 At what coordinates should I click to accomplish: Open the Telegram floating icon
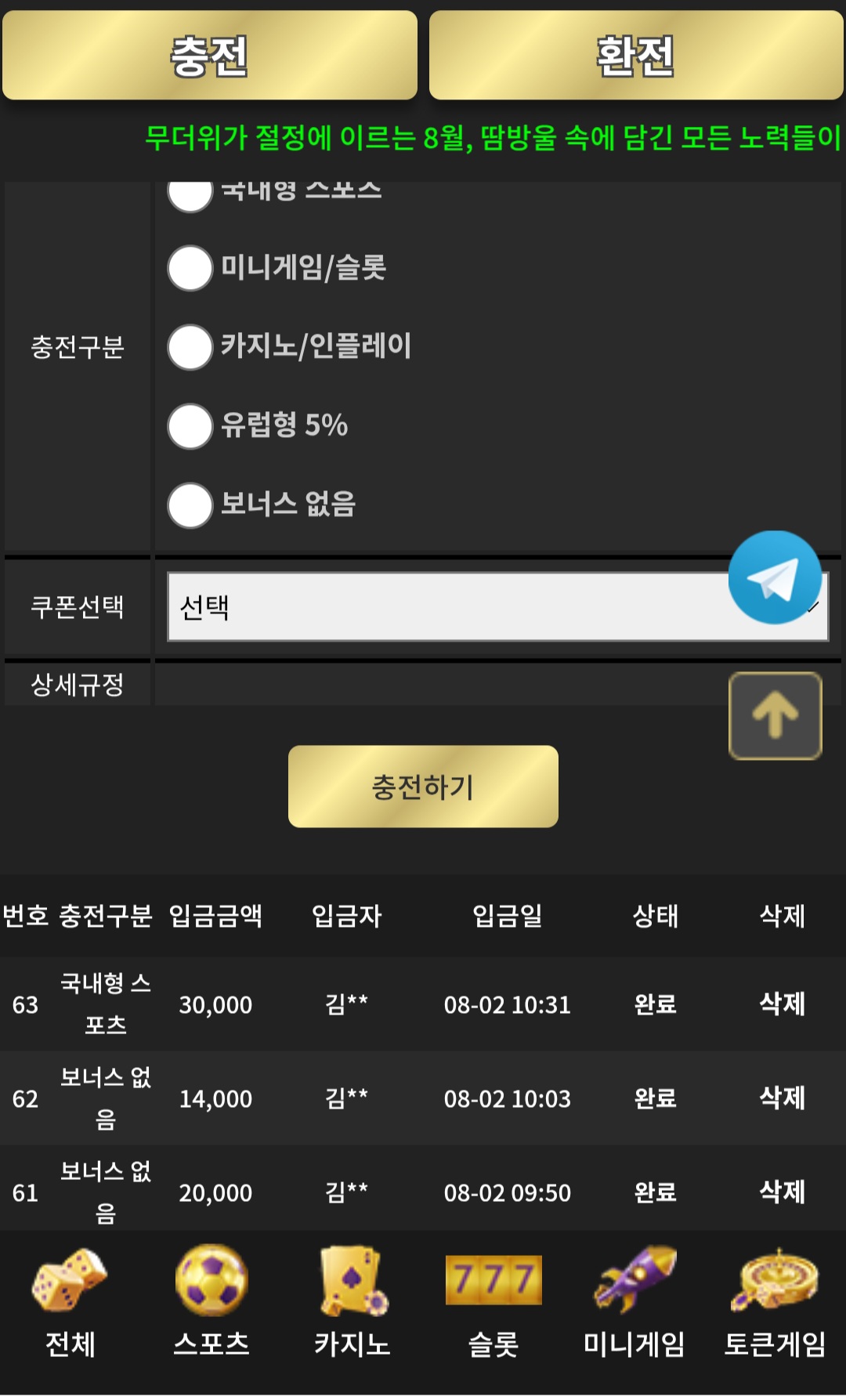pyautogui.click(x=775, y=577)
